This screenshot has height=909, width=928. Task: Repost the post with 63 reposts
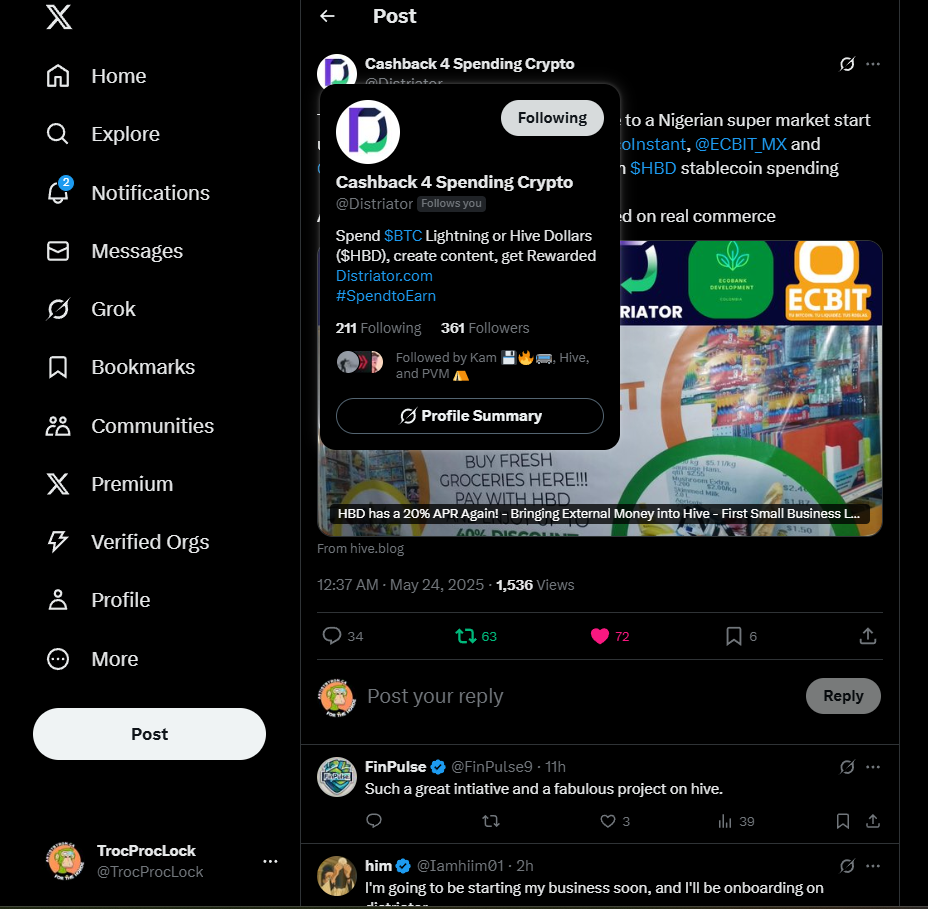[x=465, y=636]
